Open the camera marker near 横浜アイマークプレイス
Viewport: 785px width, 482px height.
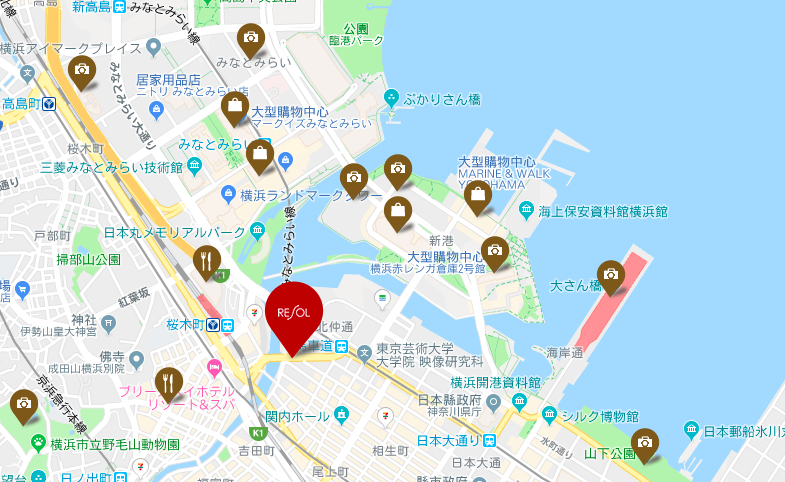click(82, 70)
